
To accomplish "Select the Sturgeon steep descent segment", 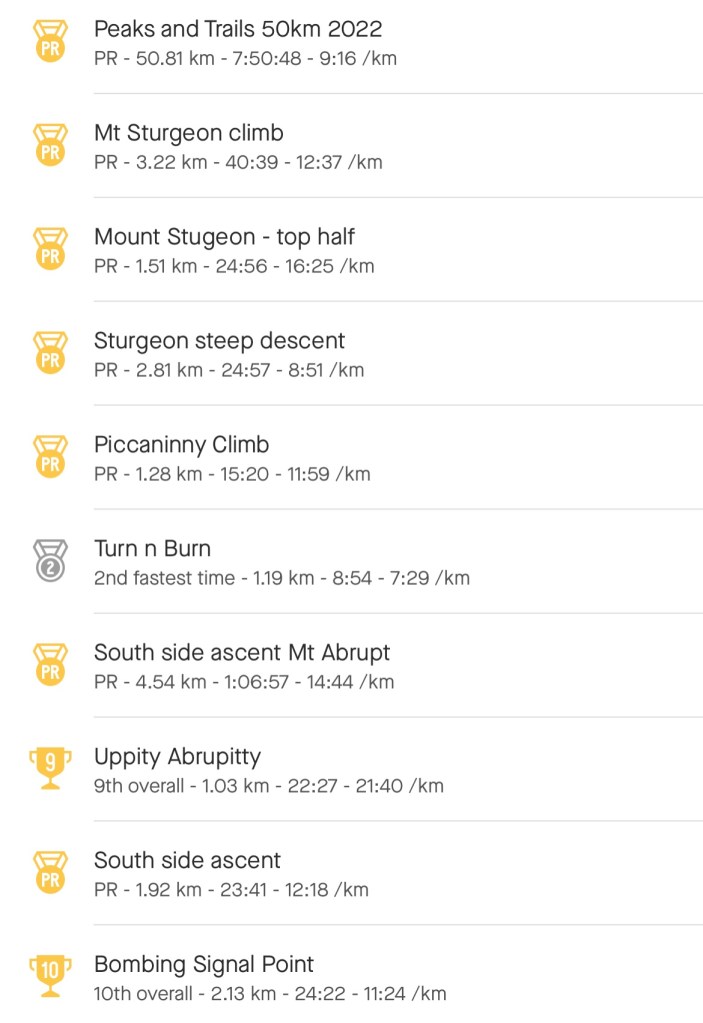I will 219,342.
